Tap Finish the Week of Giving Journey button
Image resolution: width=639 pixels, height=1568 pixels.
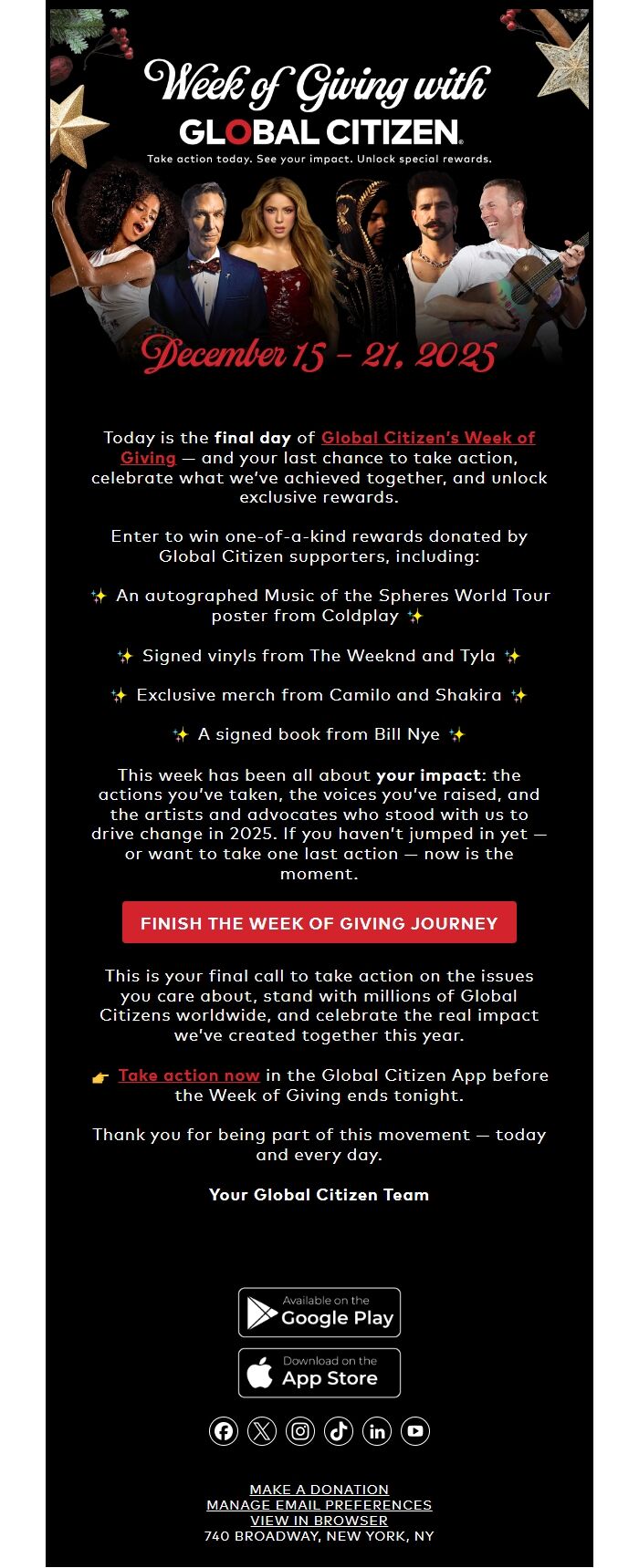click(x=319, y=923)
